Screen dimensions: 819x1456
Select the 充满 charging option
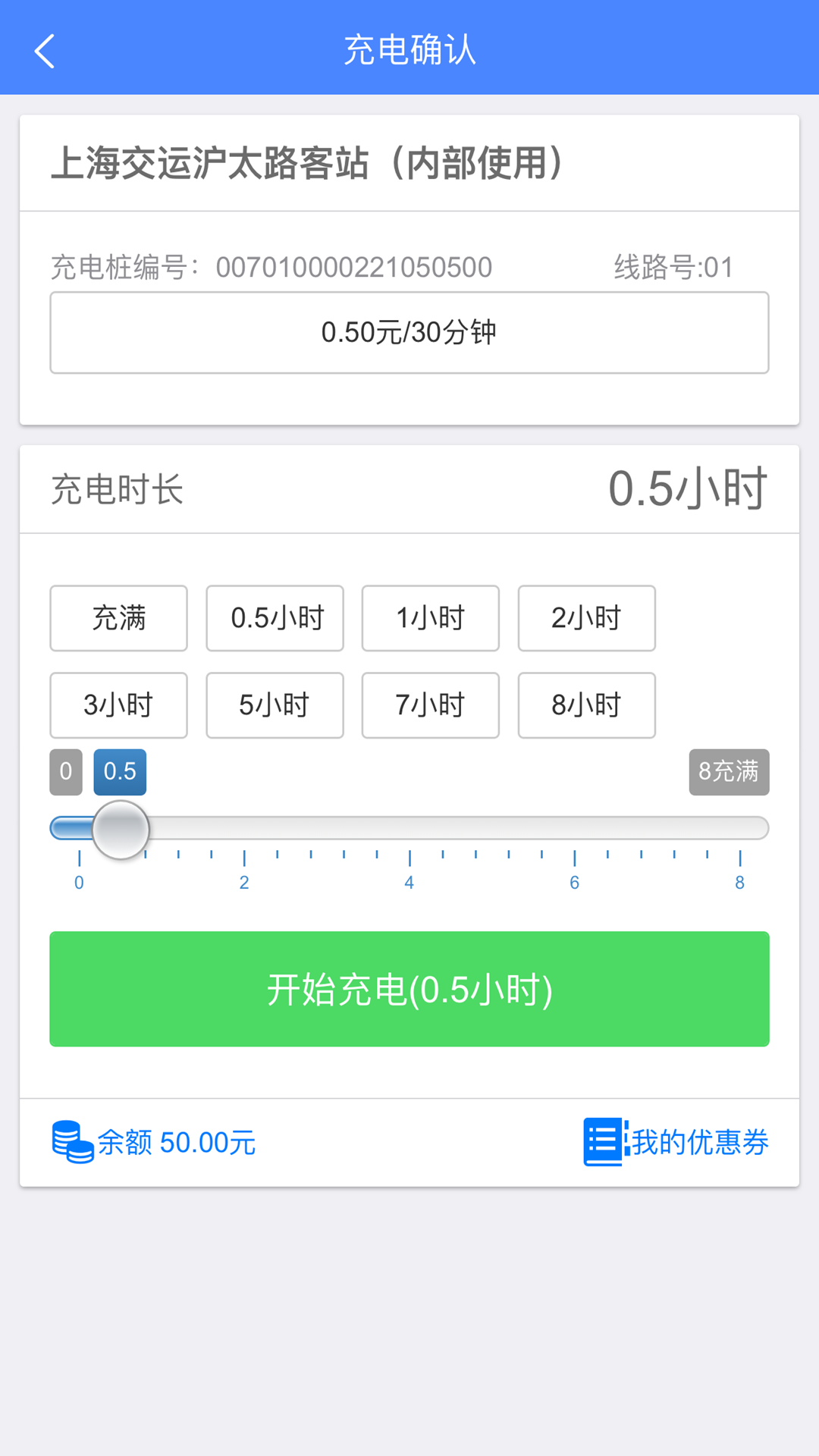click(118, 619)
